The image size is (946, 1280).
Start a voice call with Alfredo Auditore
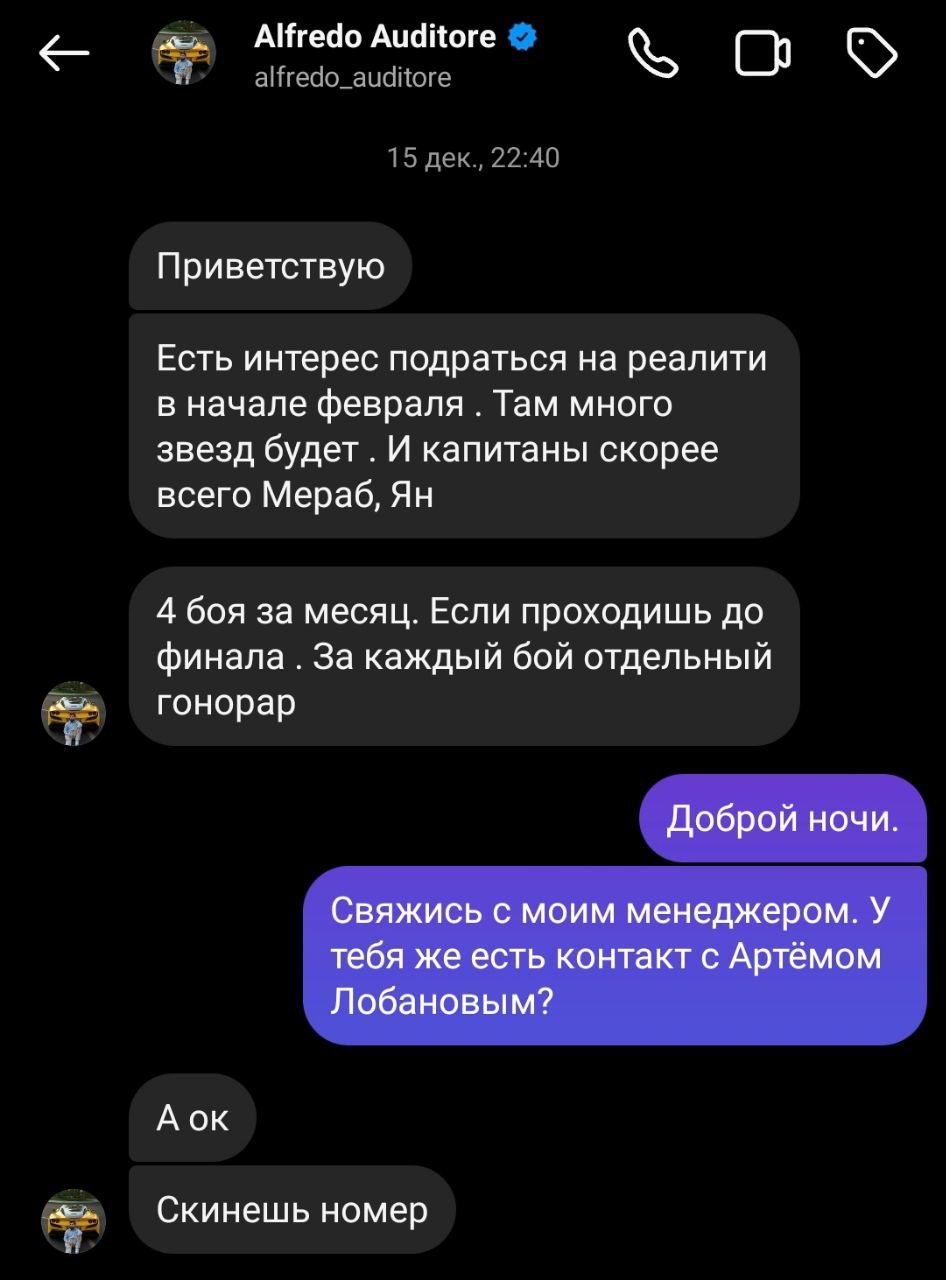pos(653,54)
